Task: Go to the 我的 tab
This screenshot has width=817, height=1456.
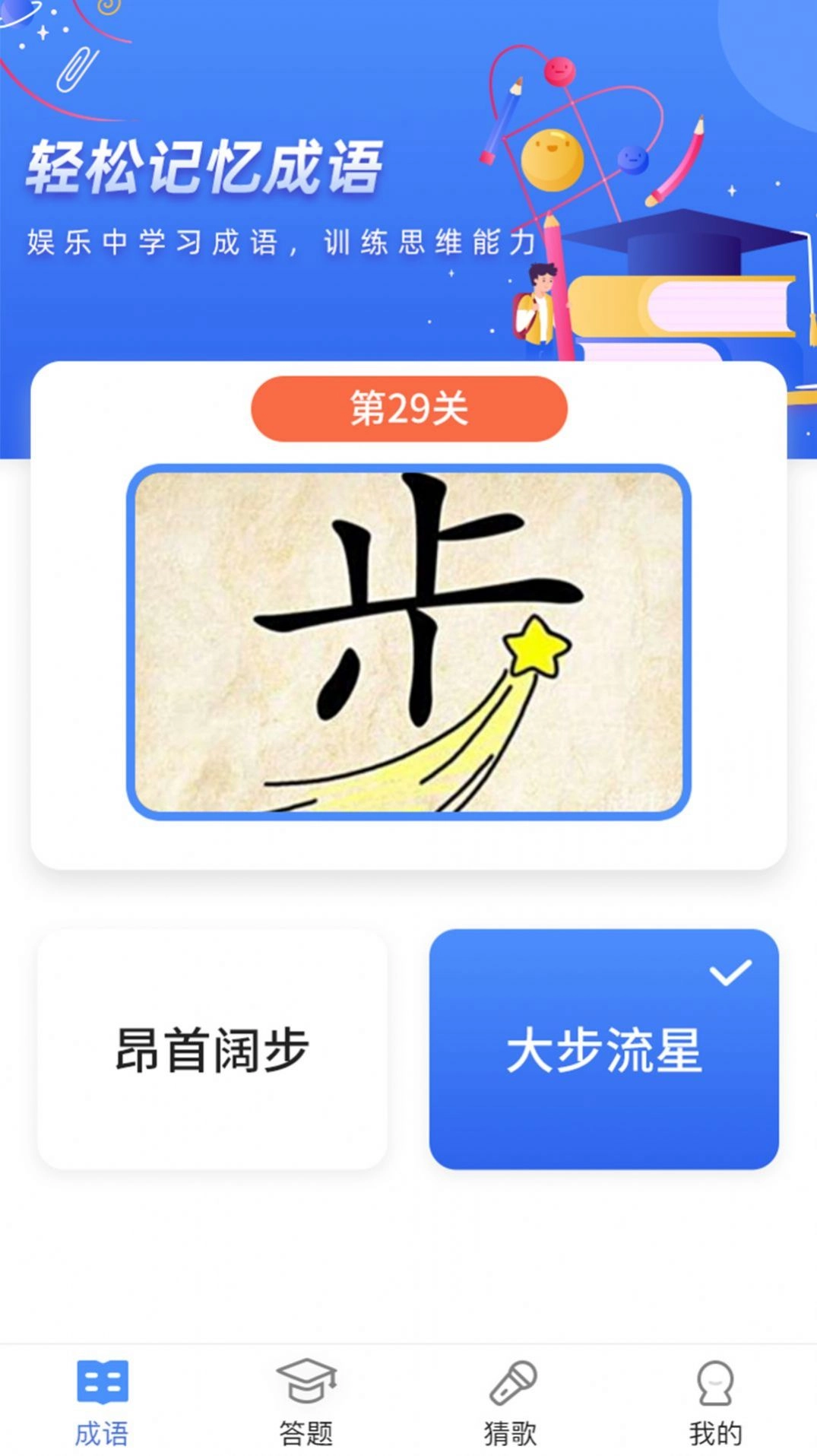Action: [x=714, y=1401]
